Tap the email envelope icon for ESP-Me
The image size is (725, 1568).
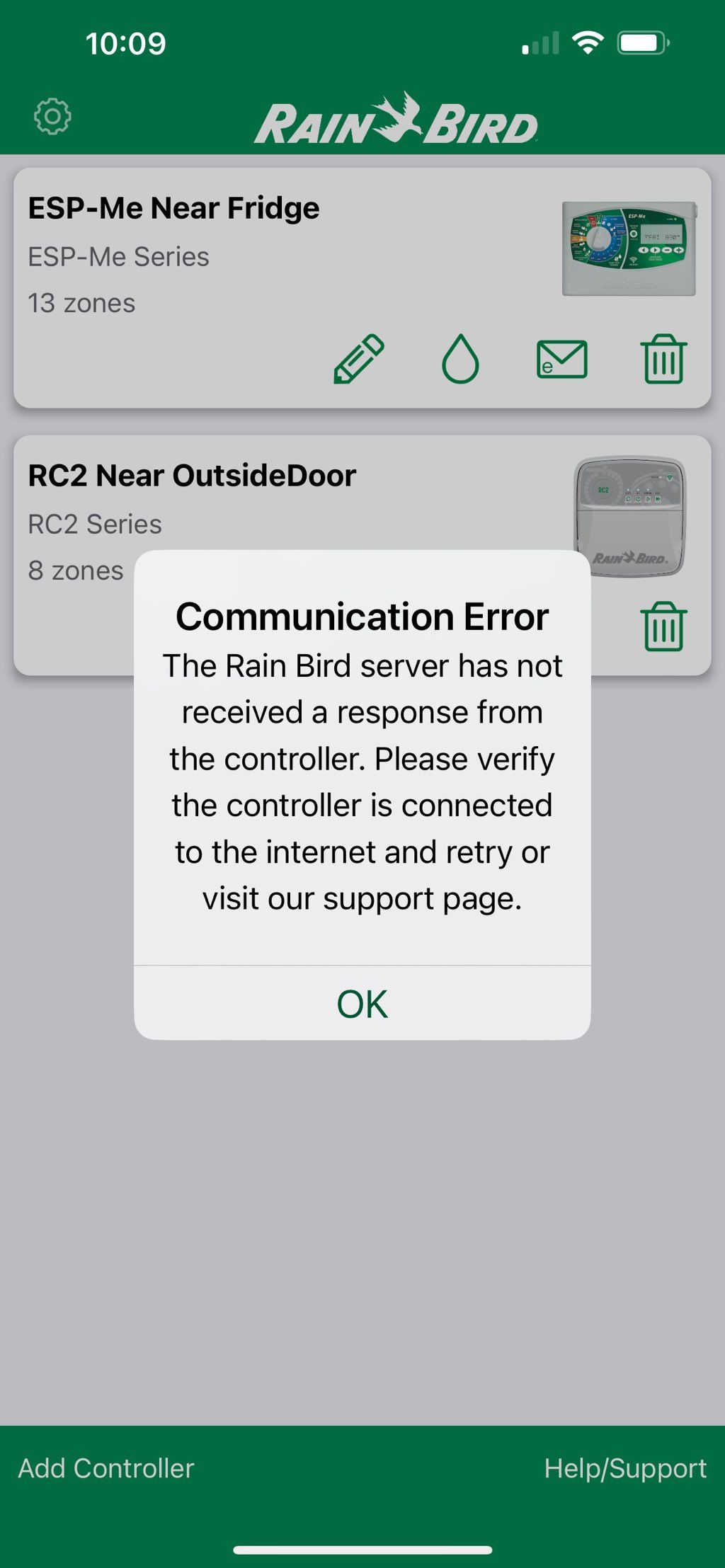click(x=561, y=359)
